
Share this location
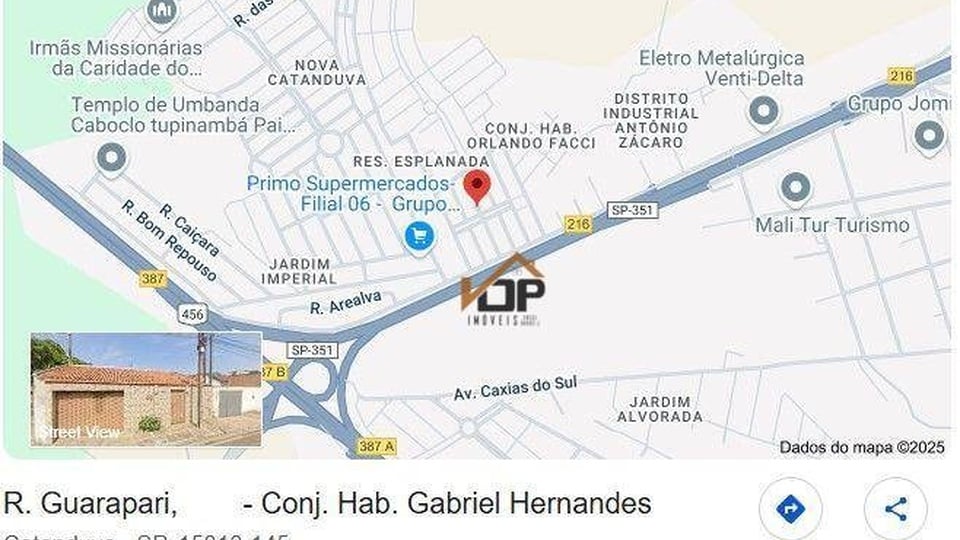[x=895, y=509]
